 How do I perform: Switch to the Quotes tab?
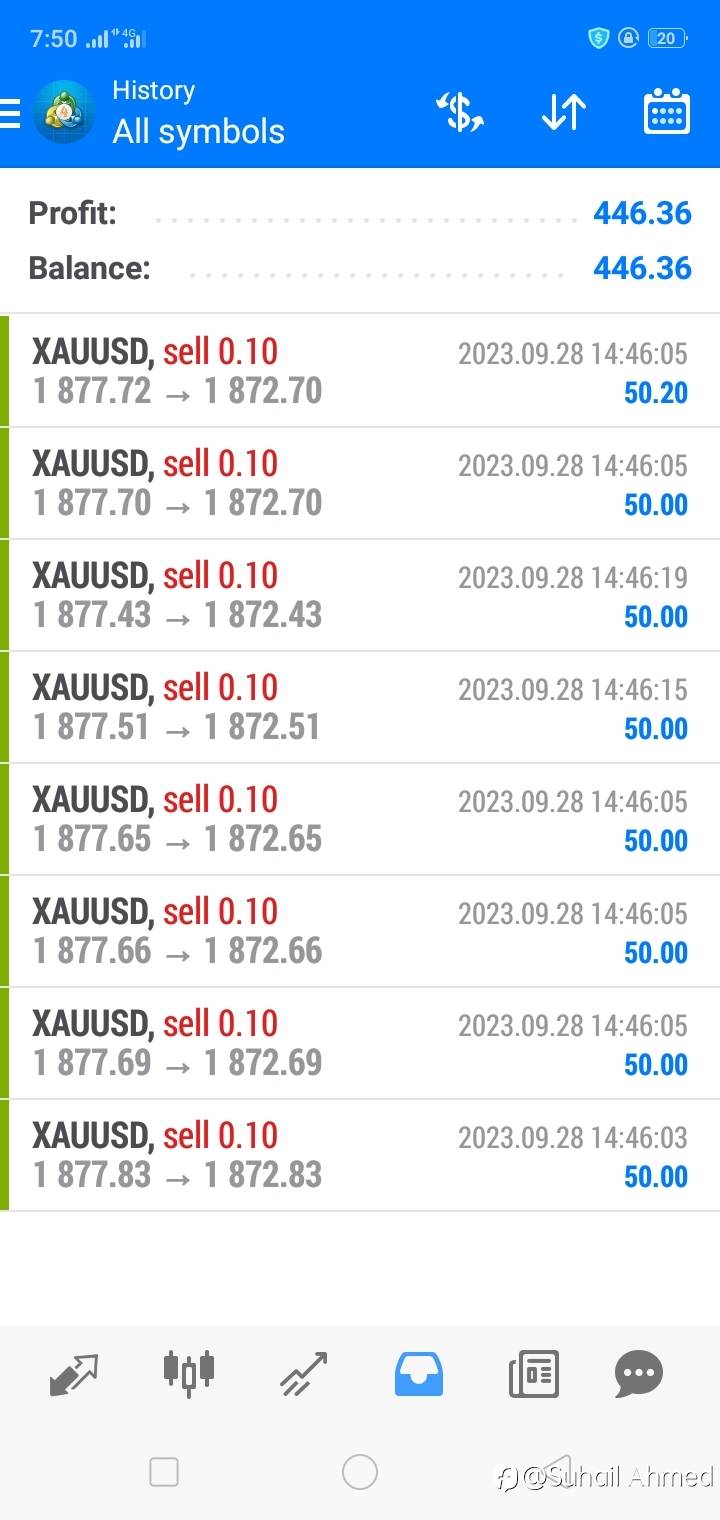(74, 1373)
